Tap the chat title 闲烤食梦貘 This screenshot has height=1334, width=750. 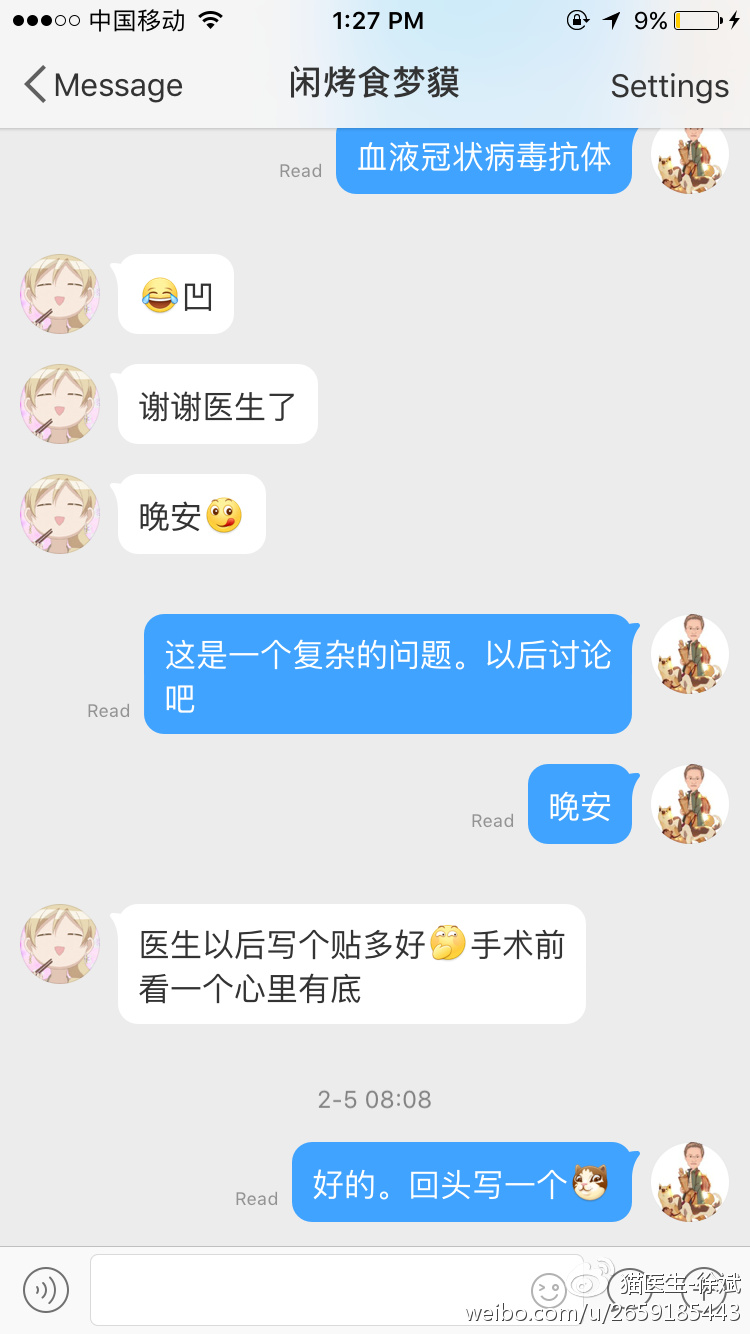375,84
